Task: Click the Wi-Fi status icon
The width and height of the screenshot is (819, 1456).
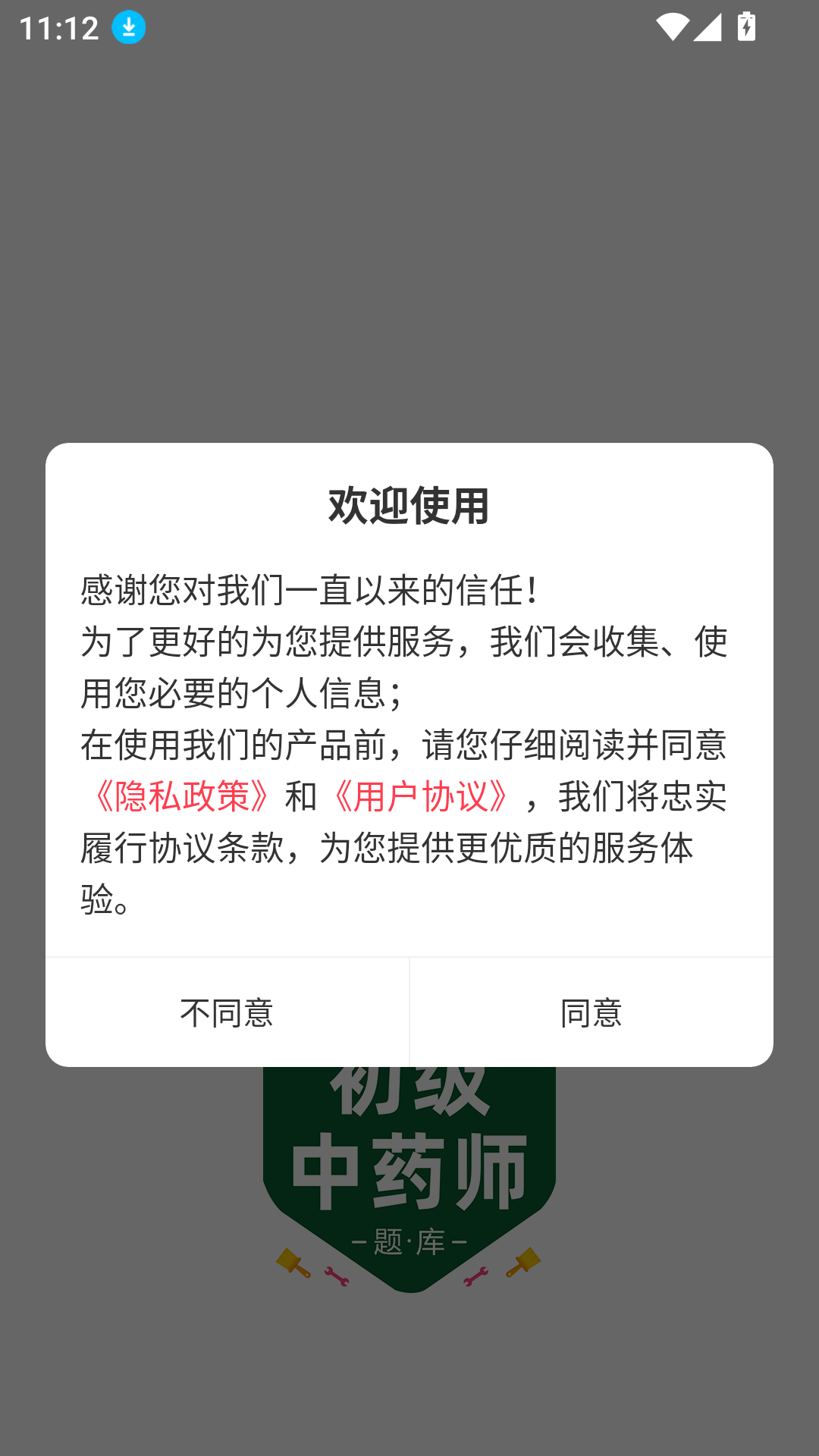Action: 674,25
